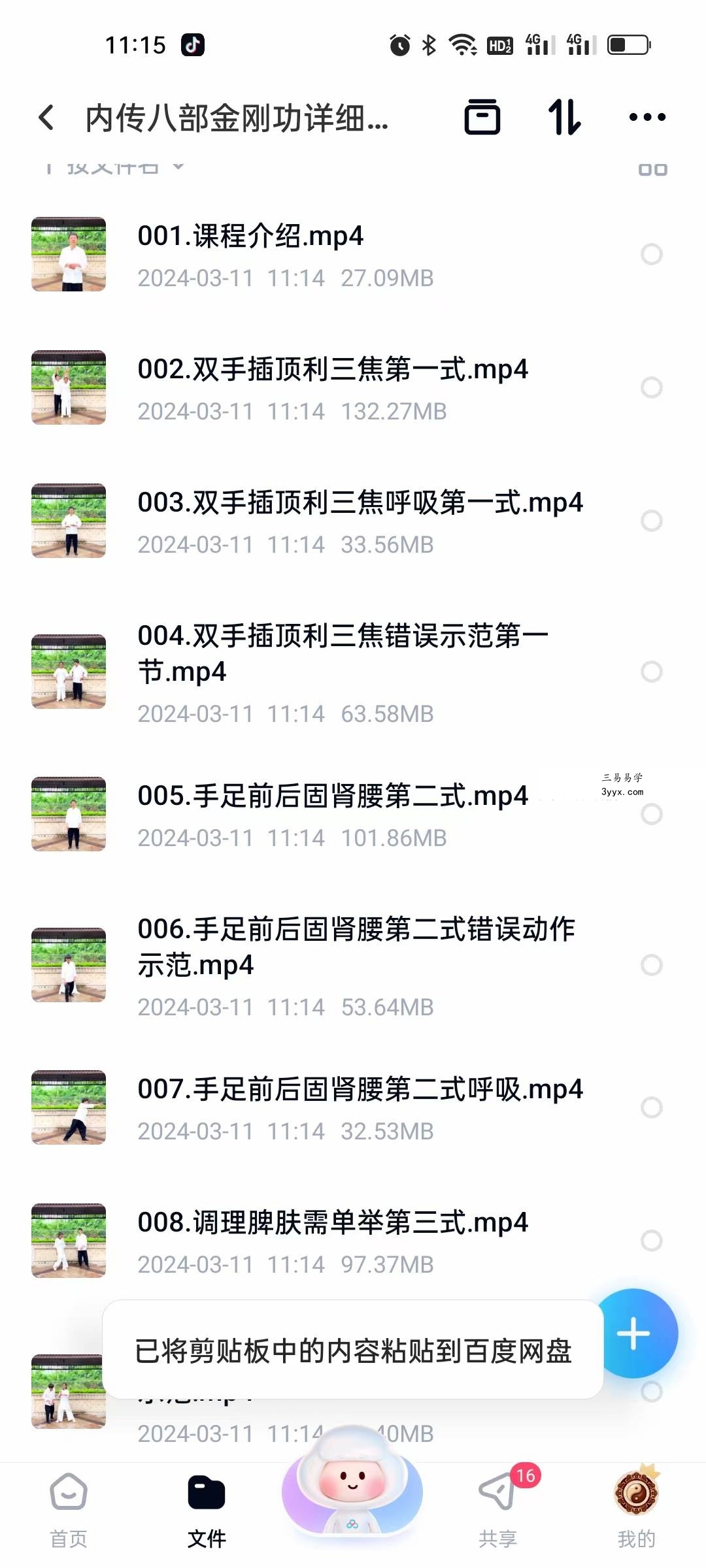Select the checkbox for 001.课程介绍.mp4
This screenshot has height=1568, width=706.
(x=652, y=254)
